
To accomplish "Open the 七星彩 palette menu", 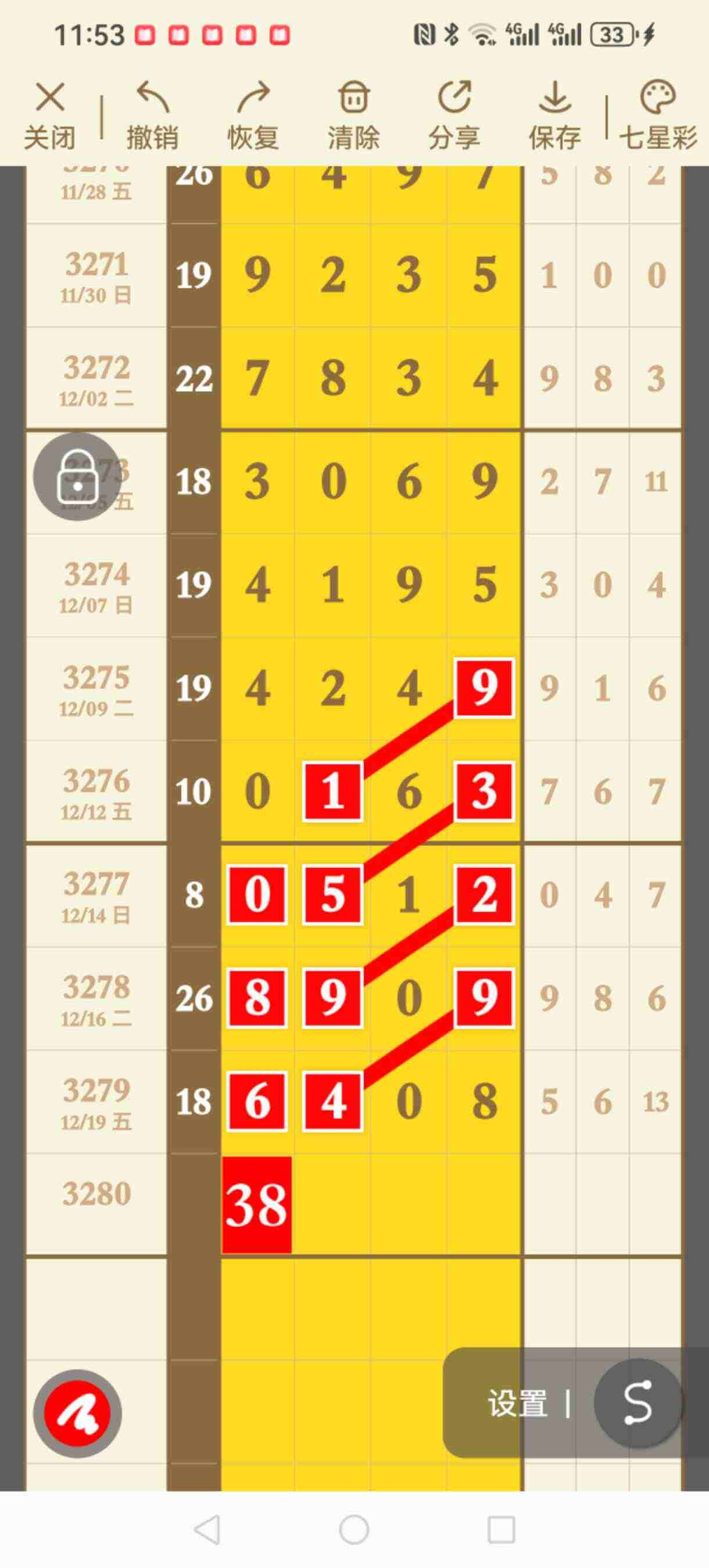I will tap(658, 115).
